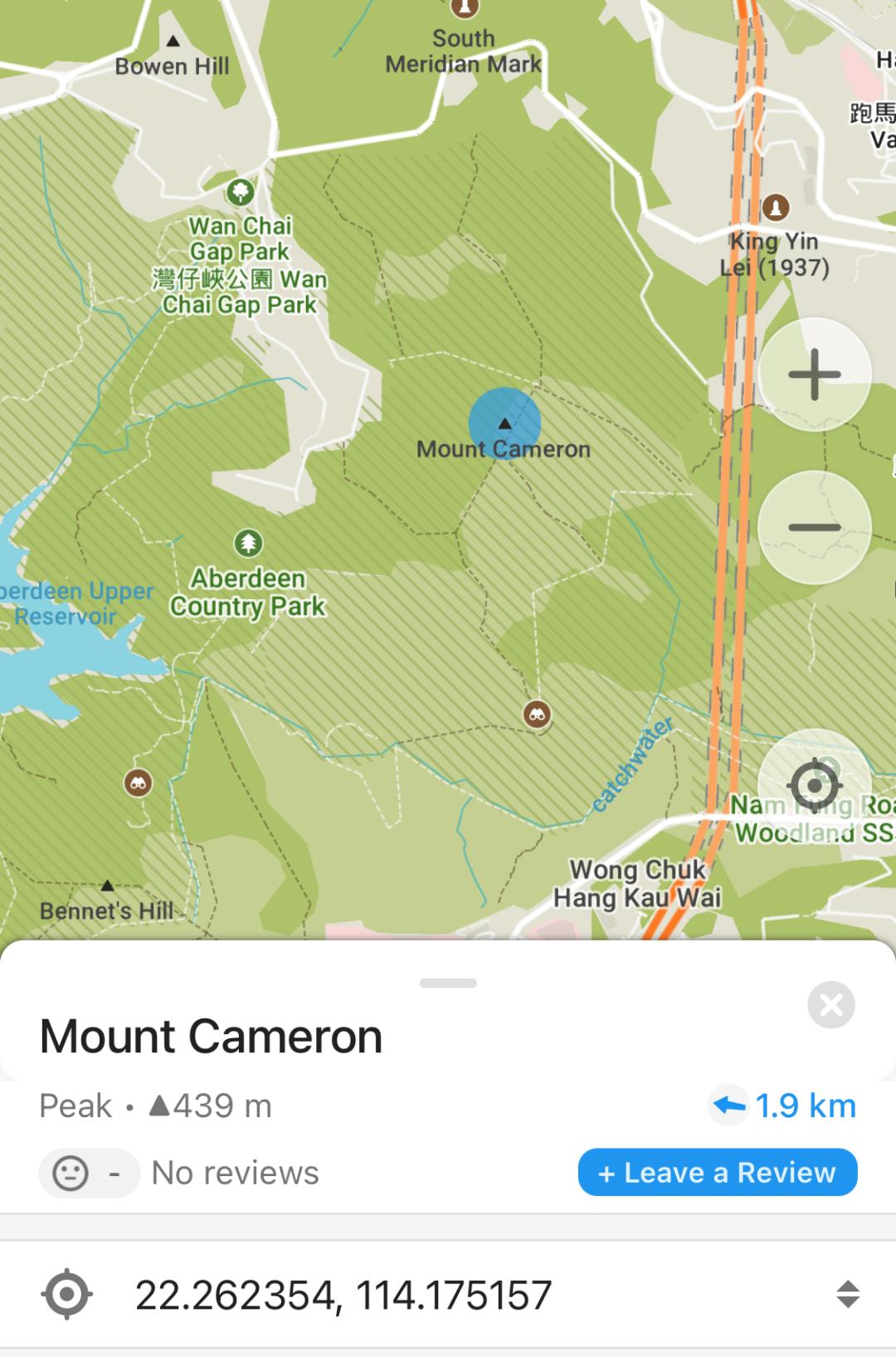Open the 1.9 km direction indicator
This screenshot has width=896, height=1357.
point(783,1106)
